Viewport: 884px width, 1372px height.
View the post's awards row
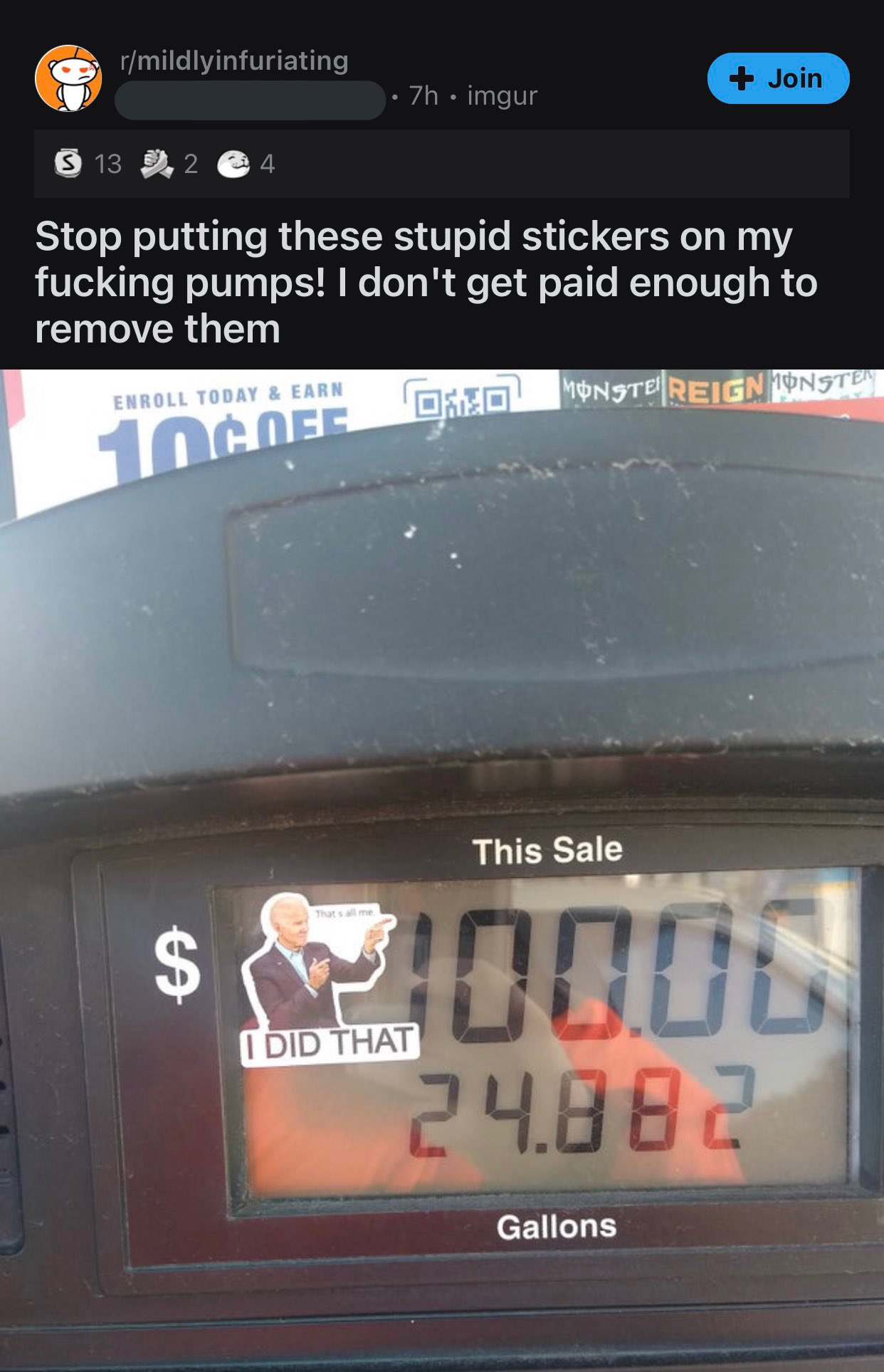point(441,164)
